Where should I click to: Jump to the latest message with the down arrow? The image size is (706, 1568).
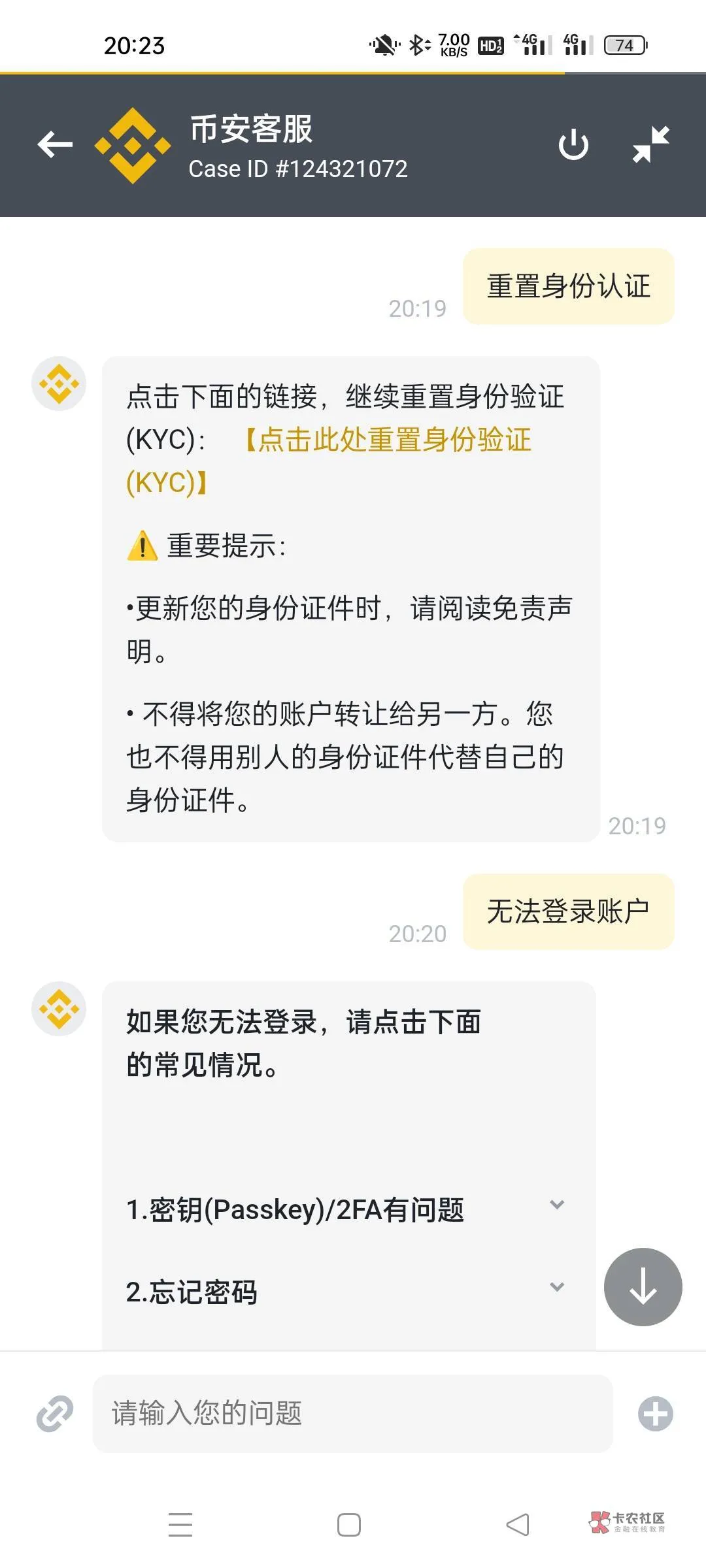coord(643,1286)
